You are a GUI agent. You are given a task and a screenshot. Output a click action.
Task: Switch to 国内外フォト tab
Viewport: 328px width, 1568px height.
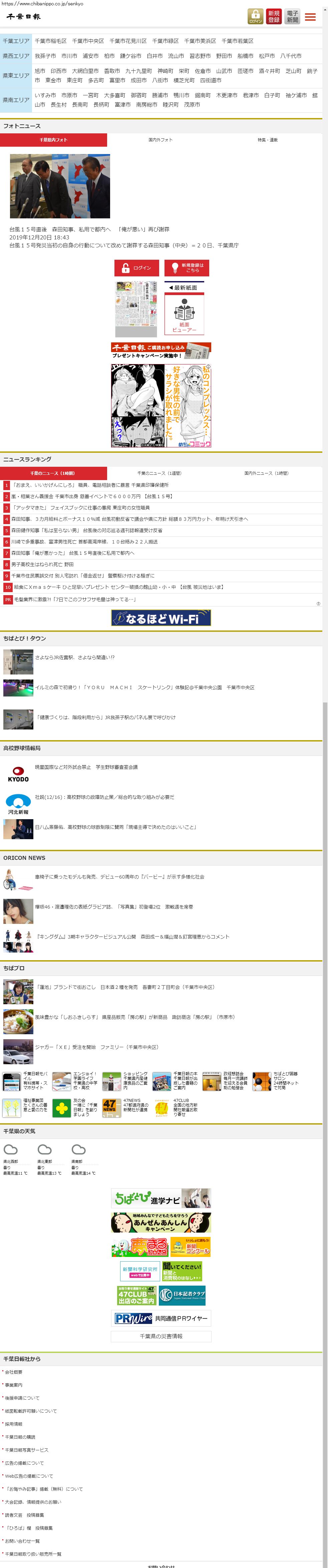160,140
